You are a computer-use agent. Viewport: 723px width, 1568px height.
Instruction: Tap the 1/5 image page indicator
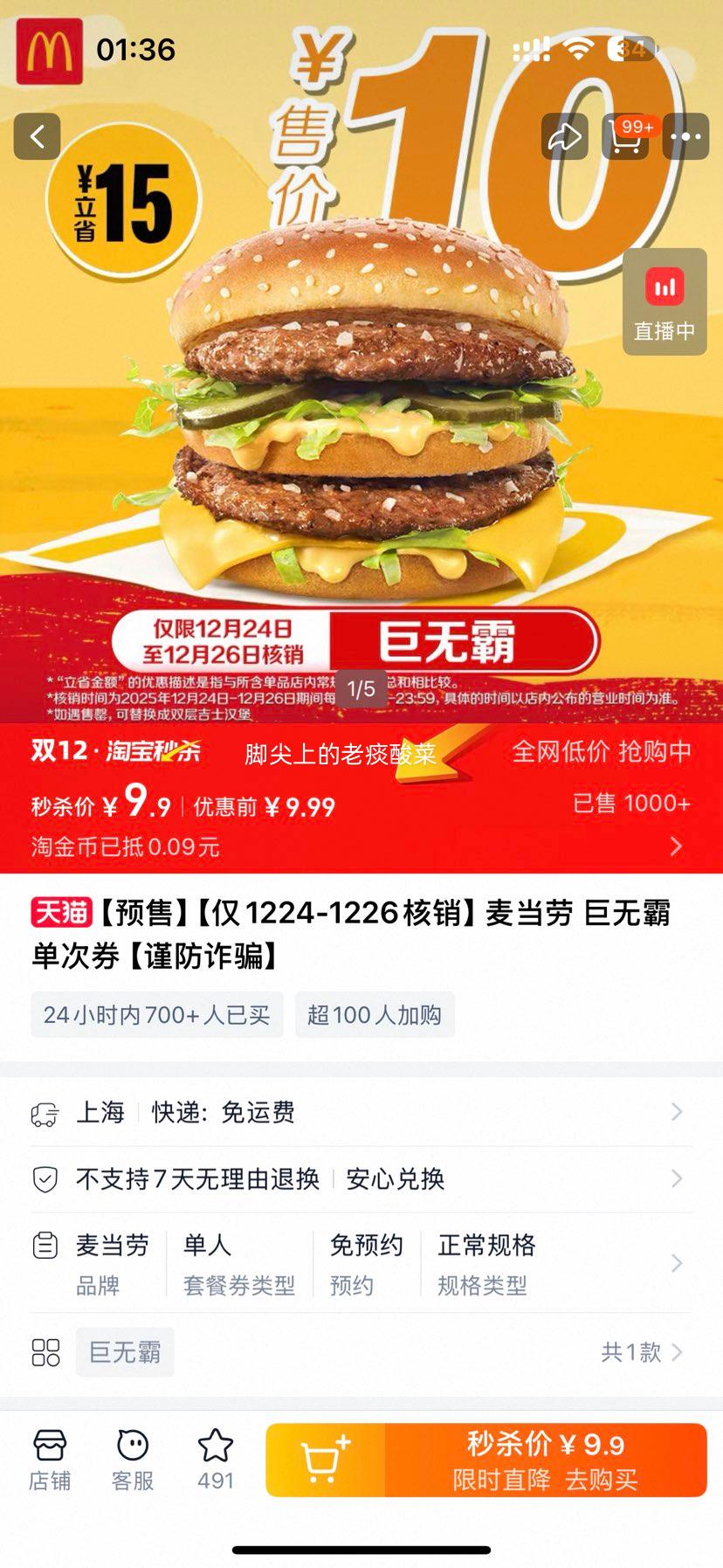point(361,689)
